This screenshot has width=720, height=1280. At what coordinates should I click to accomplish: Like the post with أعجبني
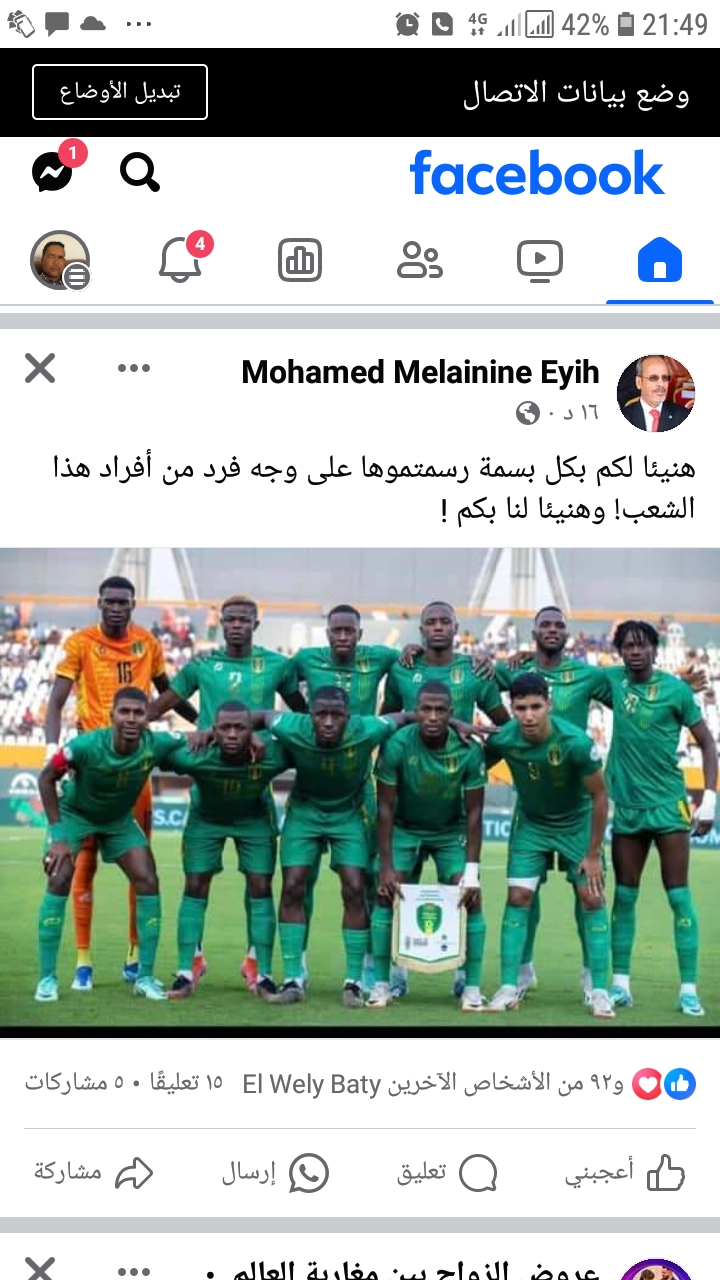(625, 1172)
